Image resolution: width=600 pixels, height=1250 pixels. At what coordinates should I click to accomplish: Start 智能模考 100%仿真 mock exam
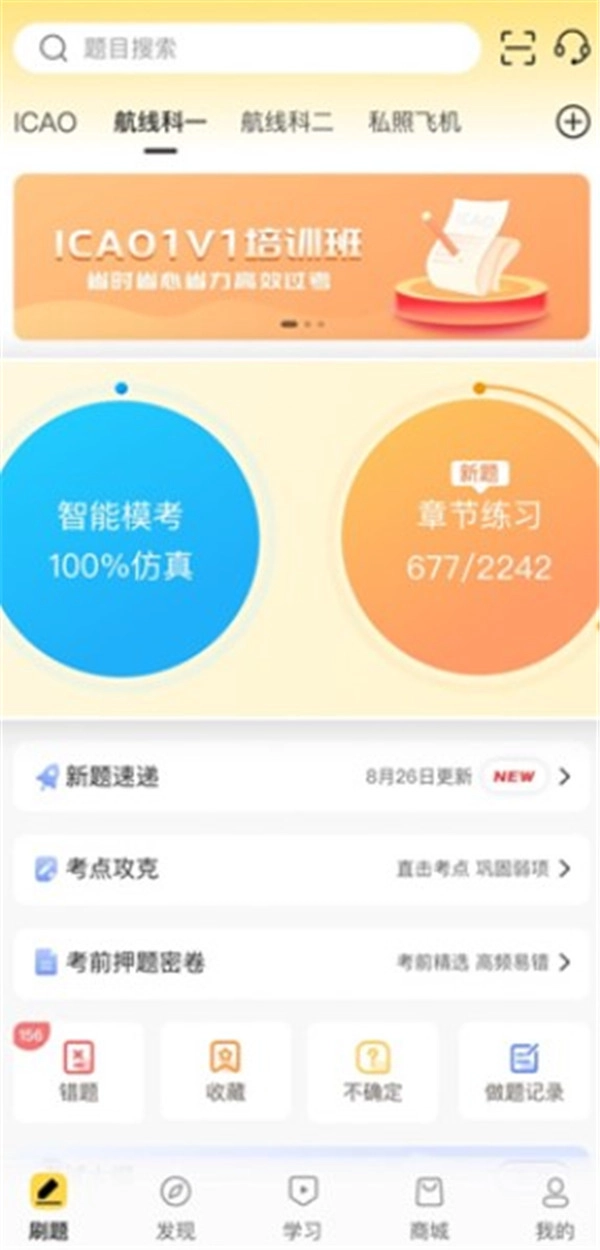[121, 541]
